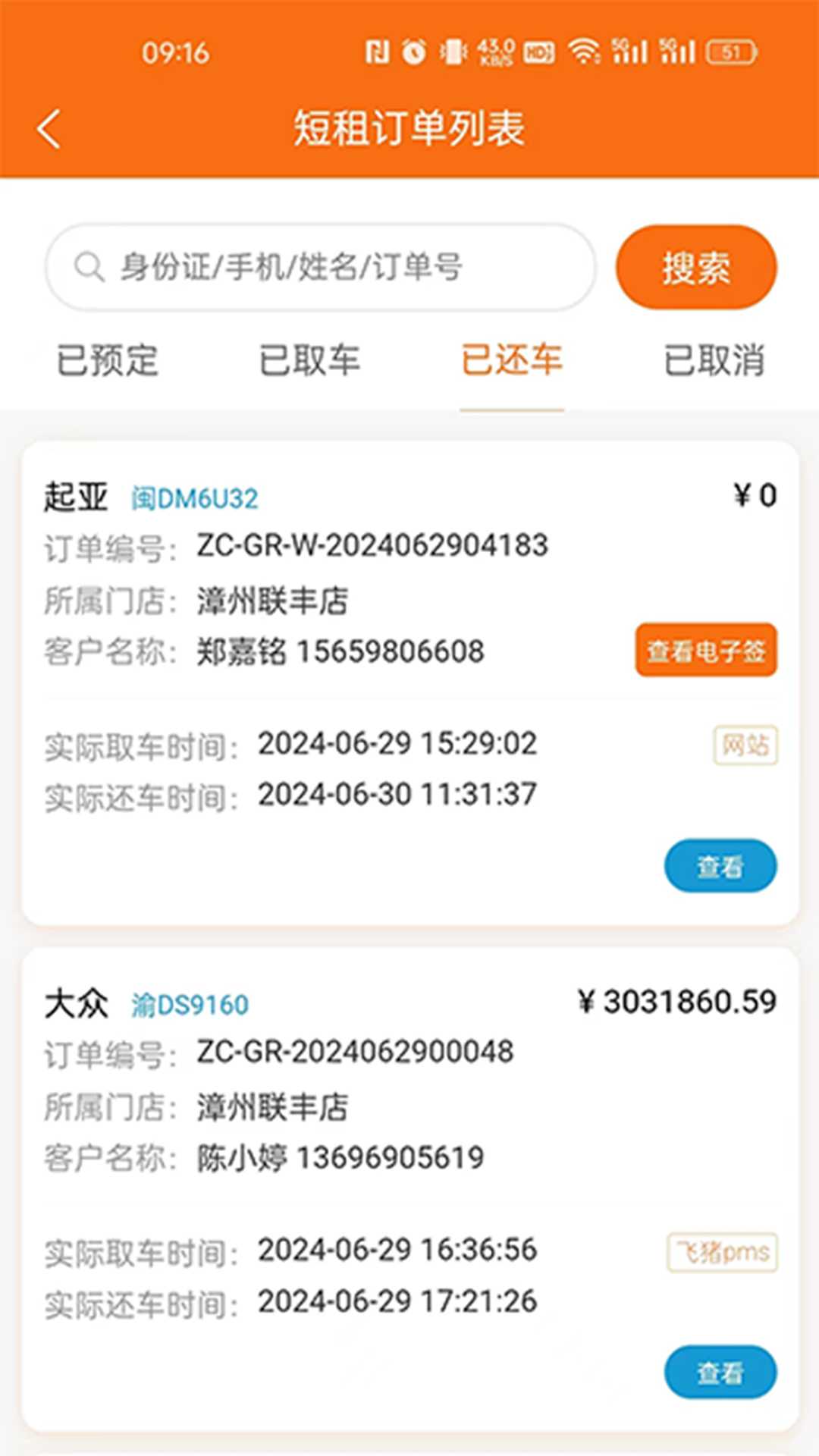Image resolution: width=819 pixels, height=1456 pixels.
Task: Switch to the 已取车 tab
Action: (x=309, y=360)
